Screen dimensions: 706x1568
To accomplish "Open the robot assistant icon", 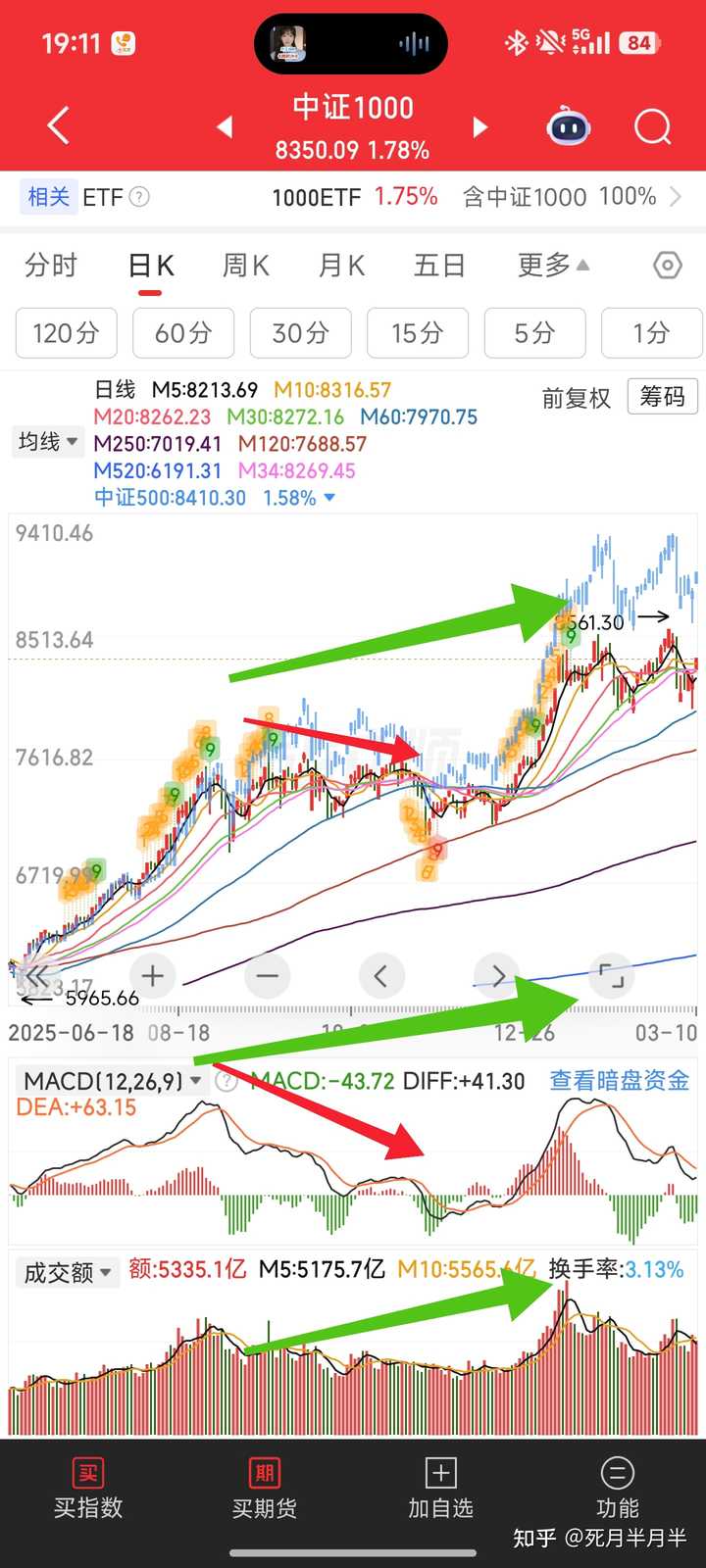I will (x=569, y=127).
